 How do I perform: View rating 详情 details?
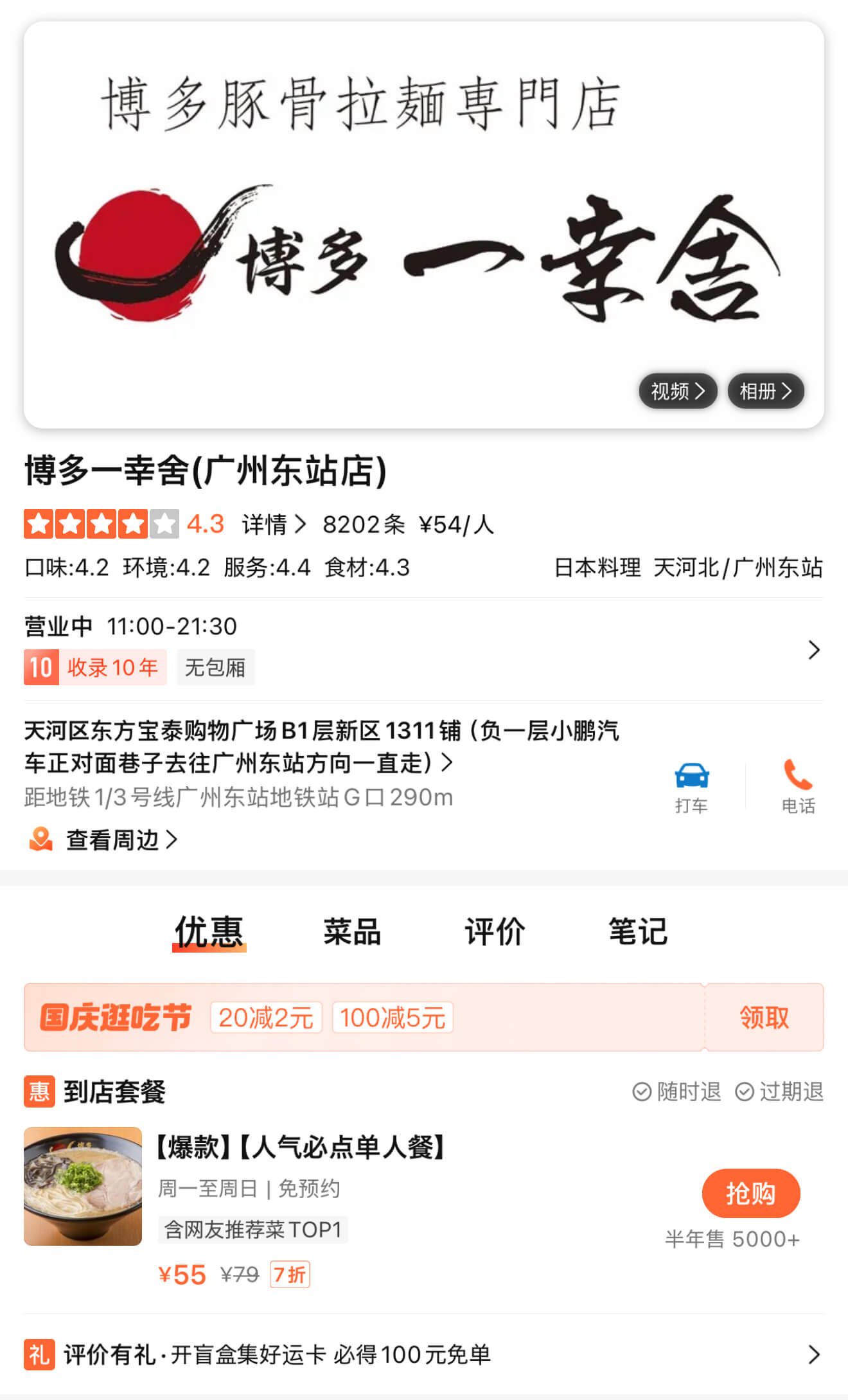click(274, 525)
